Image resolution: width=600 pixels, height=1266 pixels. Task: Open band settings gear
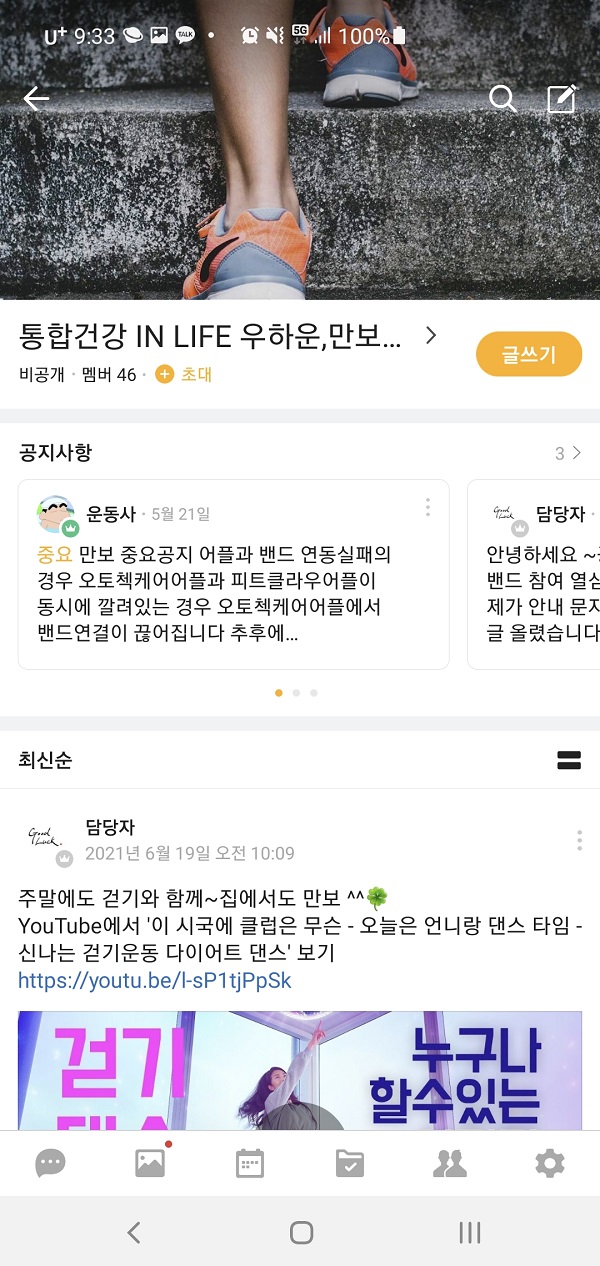tap(549, 1163)
